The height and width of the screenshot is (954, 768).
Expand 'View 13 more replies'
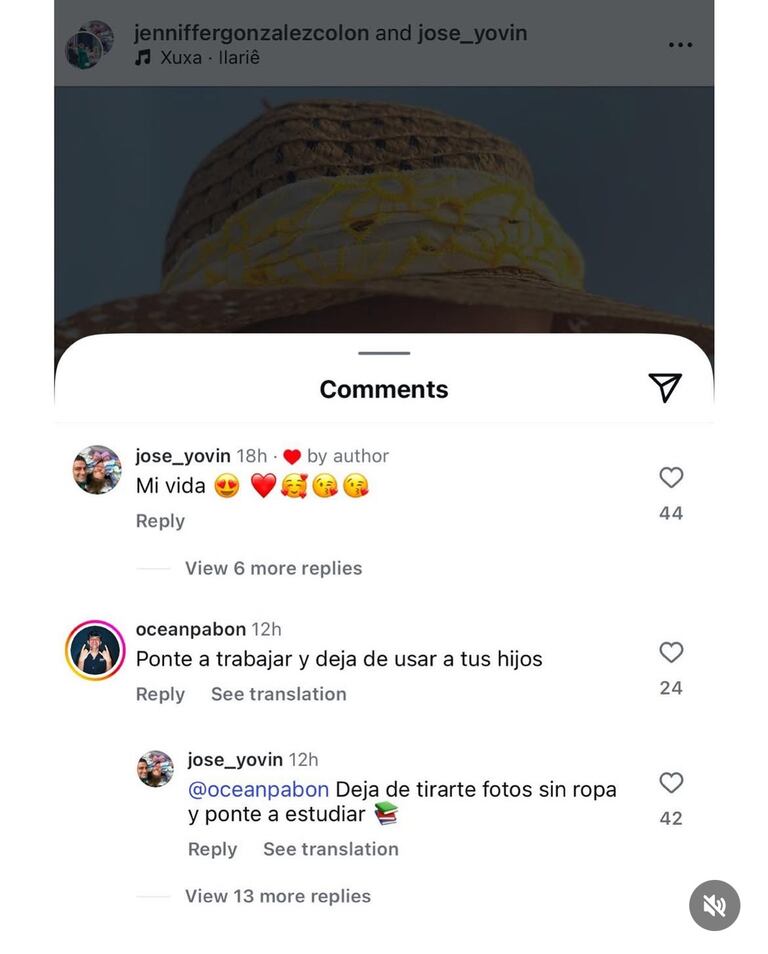click(x=278, y=896)
